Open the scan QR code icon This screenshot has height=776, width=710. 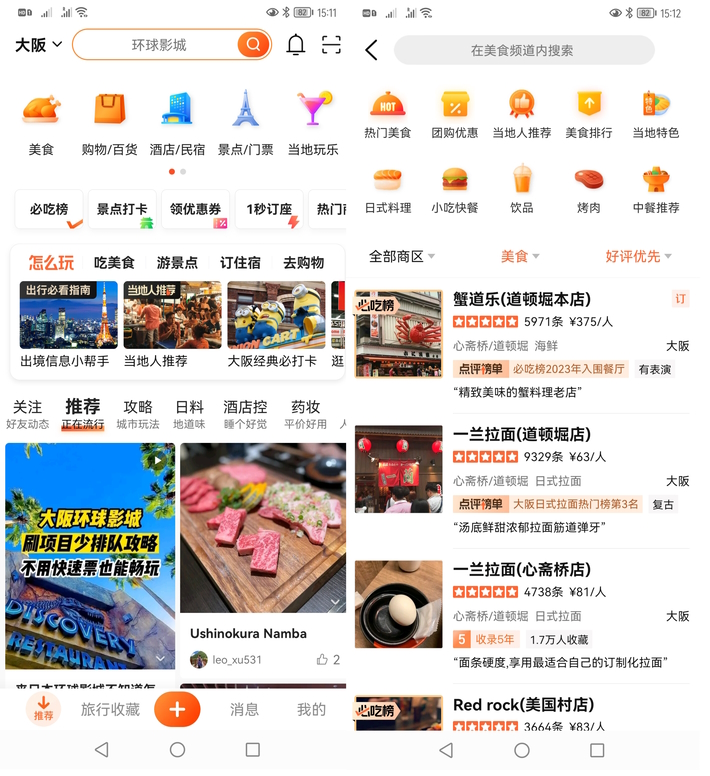tap(331, 45)
